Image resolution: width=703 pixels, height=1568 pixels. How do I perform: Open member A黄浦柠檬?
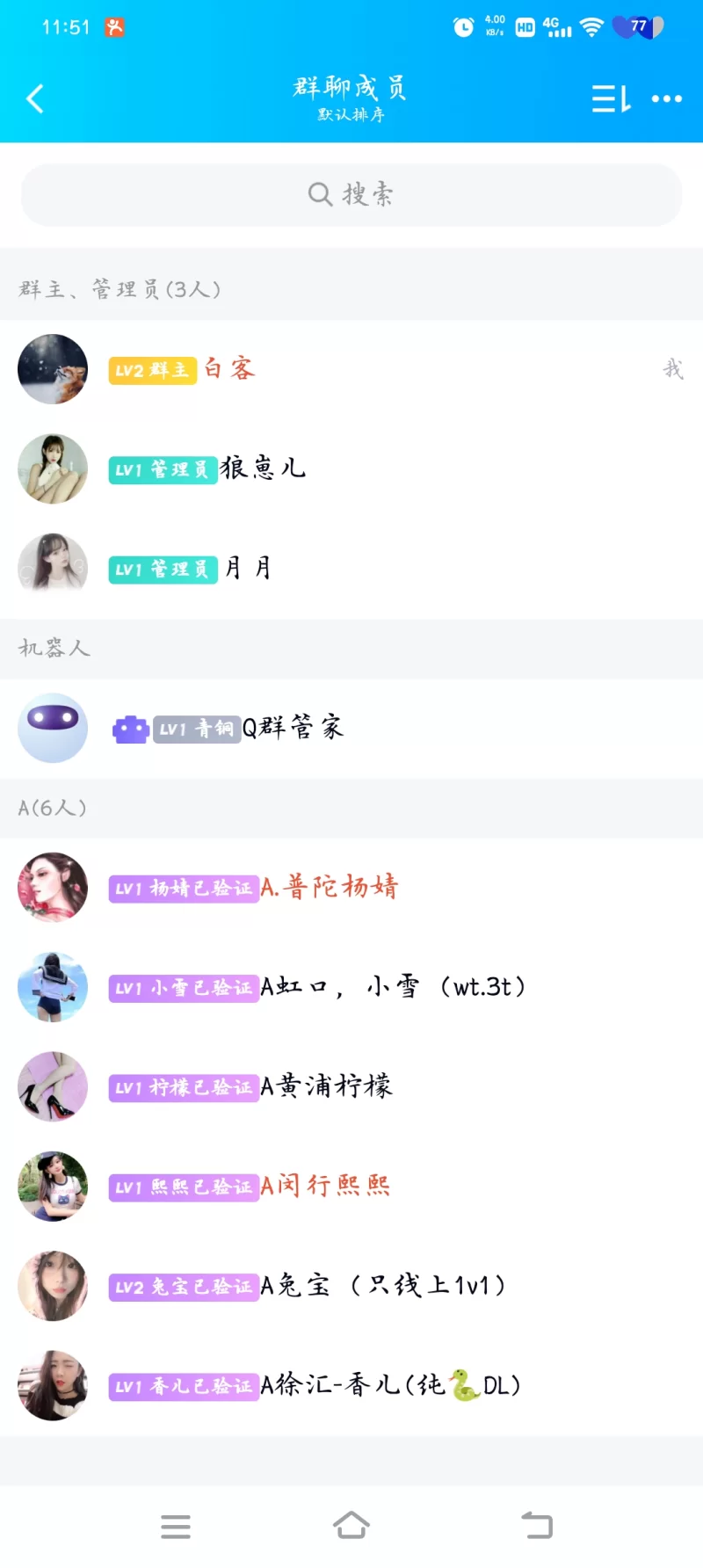point(351,1086)
